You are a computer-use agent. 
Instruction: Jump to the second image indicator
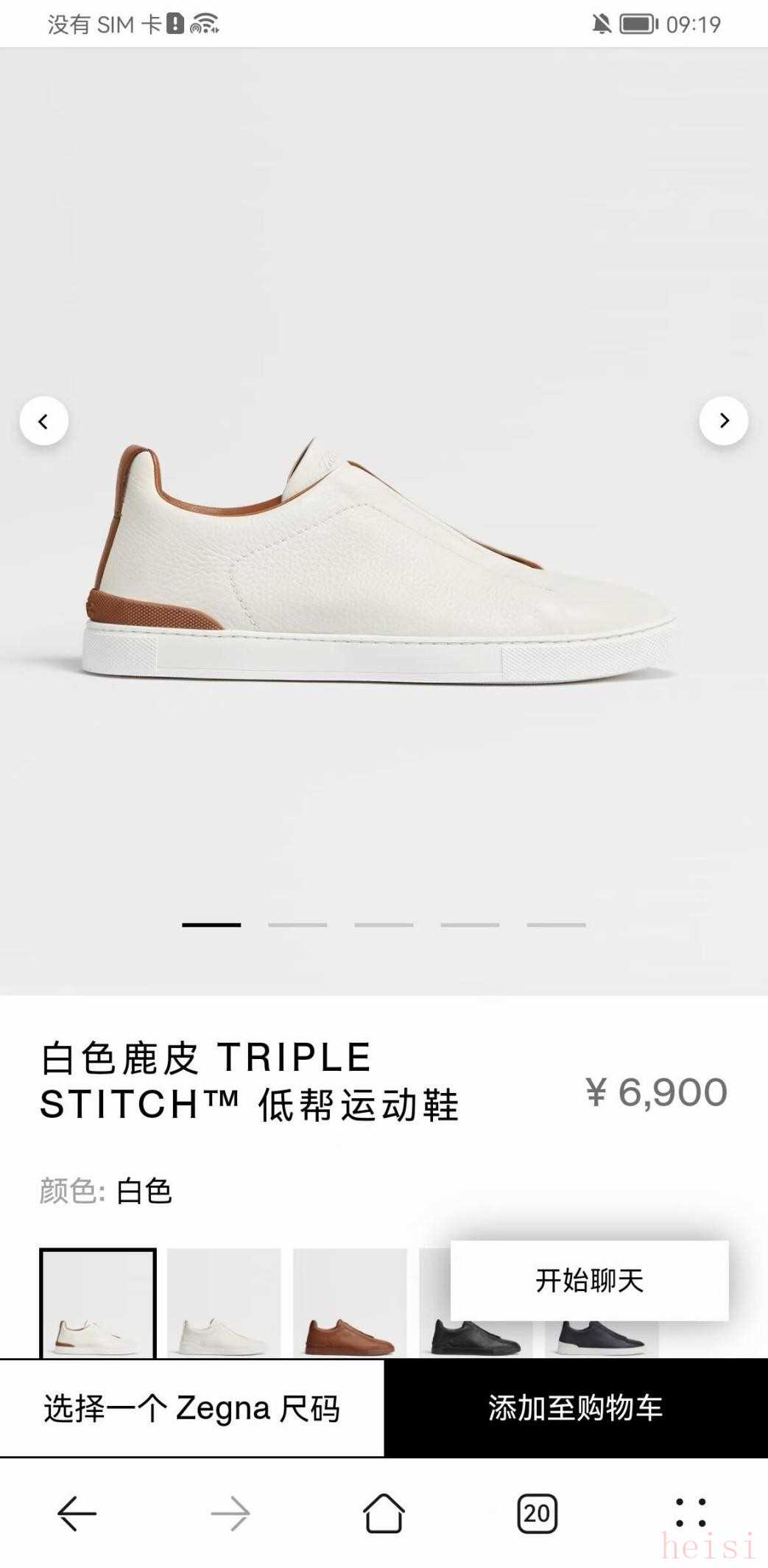297,924
